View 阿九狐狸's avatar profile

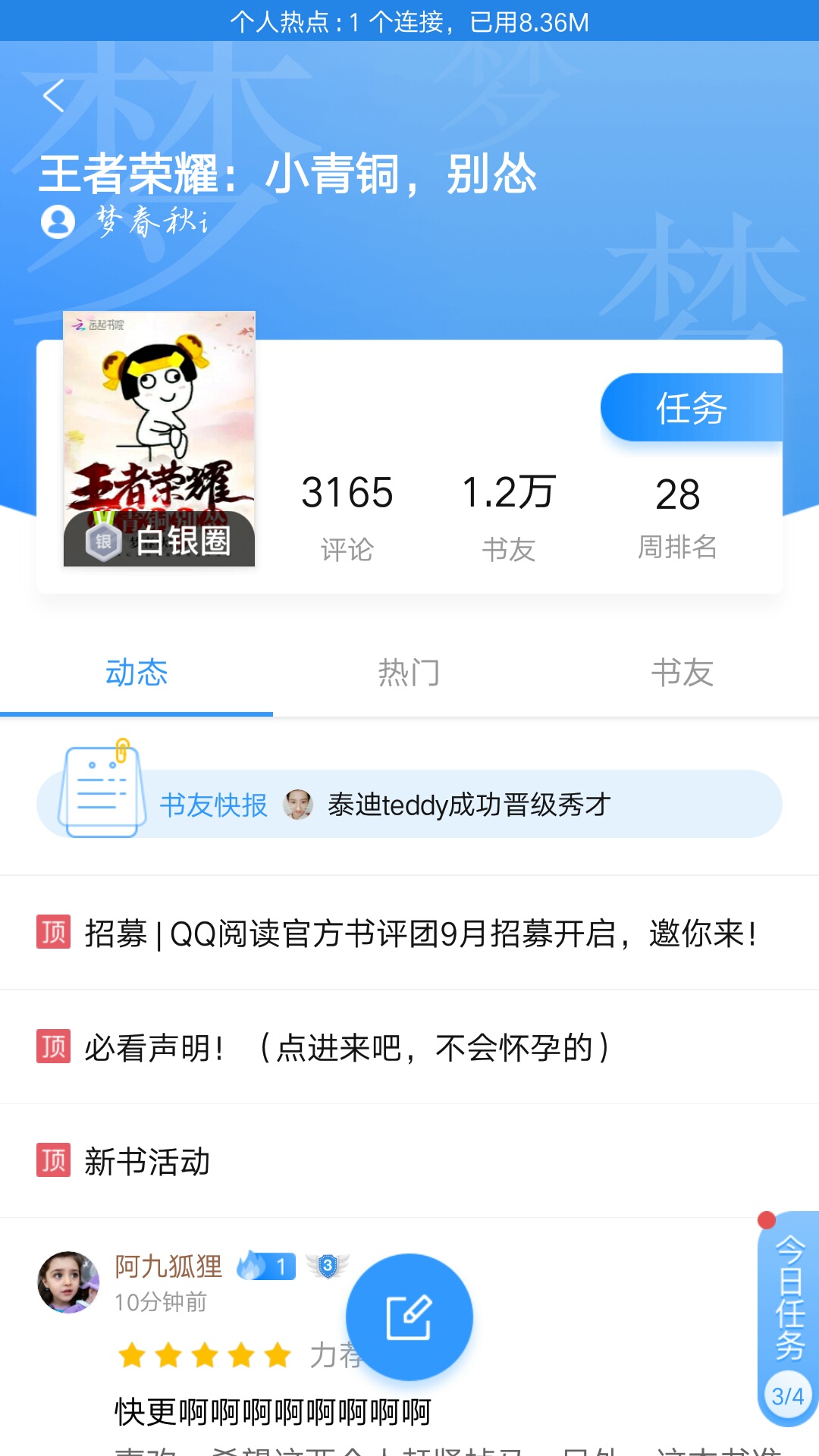68,1282
